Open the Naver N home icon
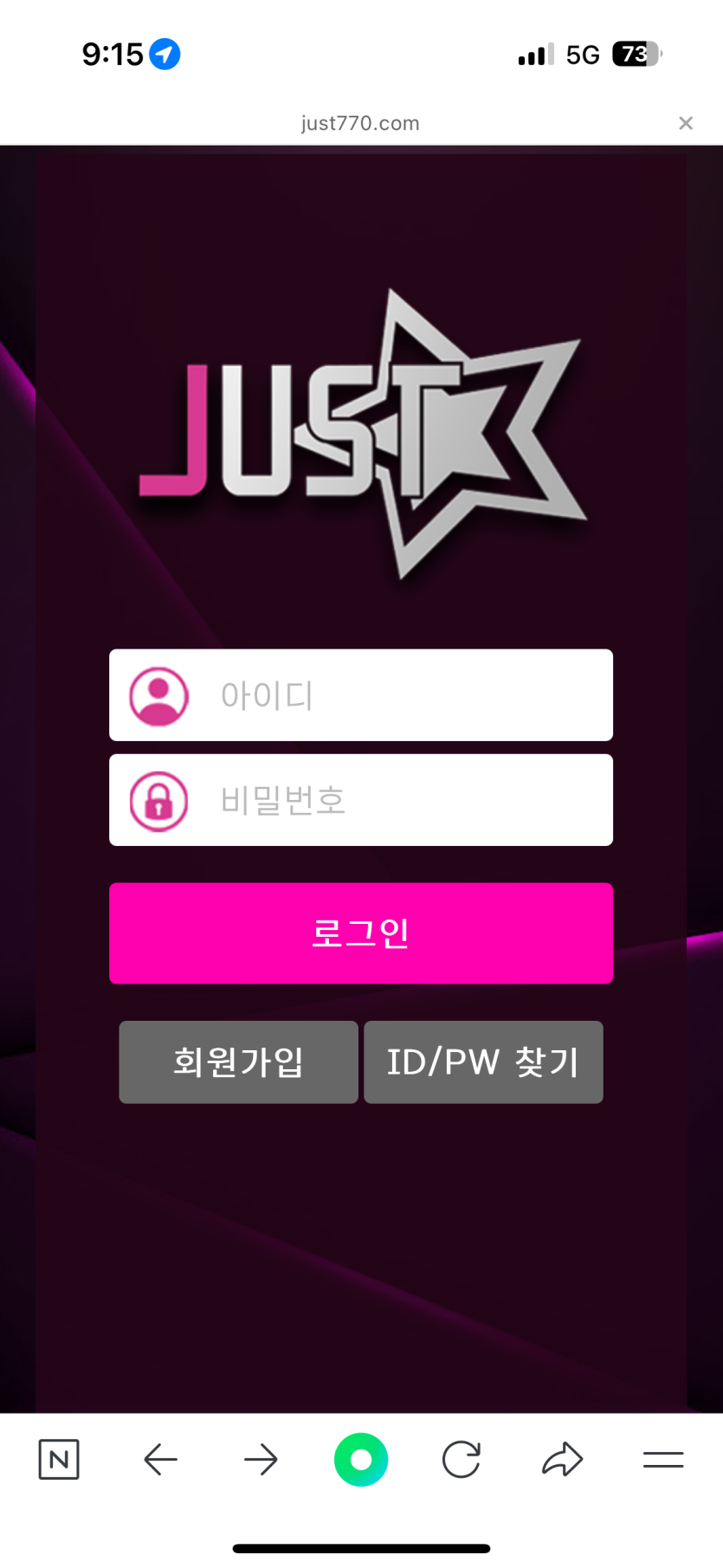The width and height of the screenshot is (723, 1568). [59, 1460]
